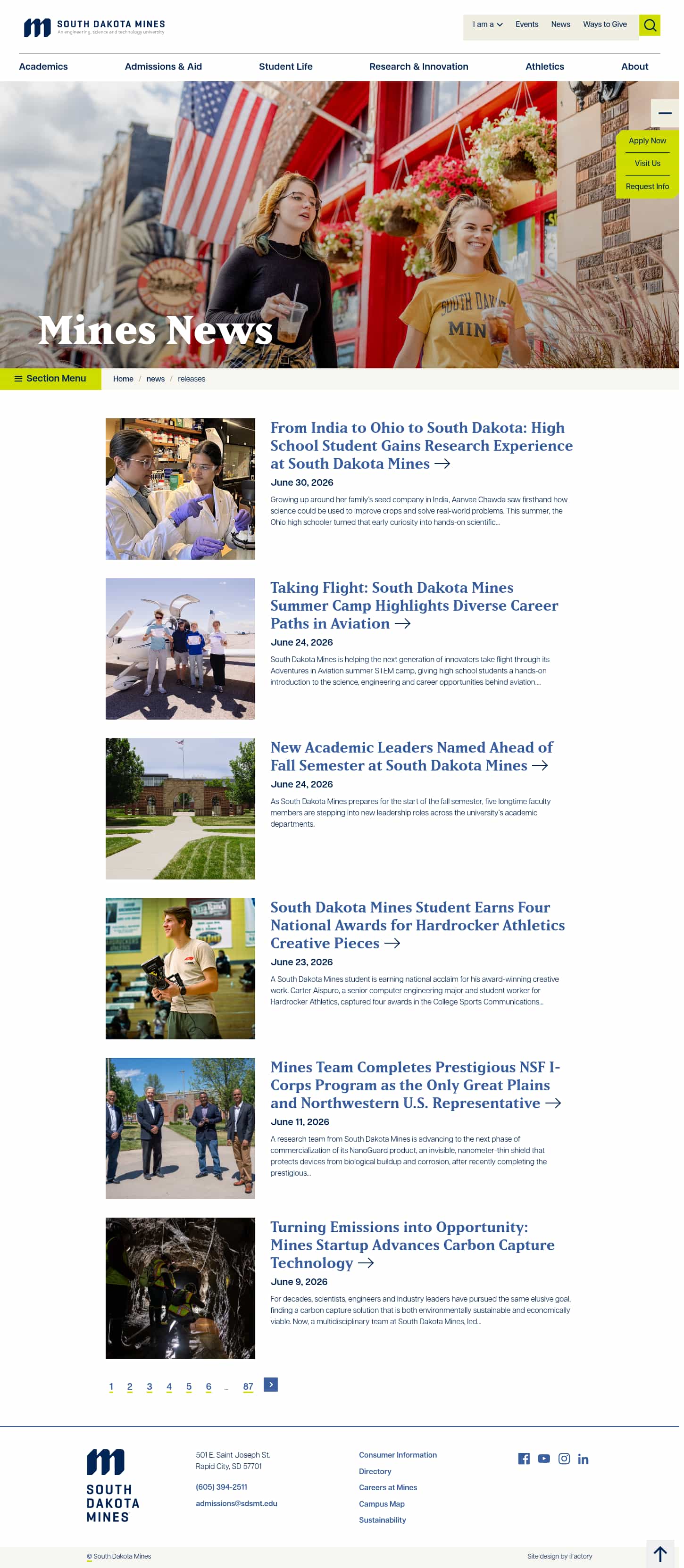This screenshot has height=1568, width=684.
Task: Open the Ways to Give link
Action: (604, 25)
